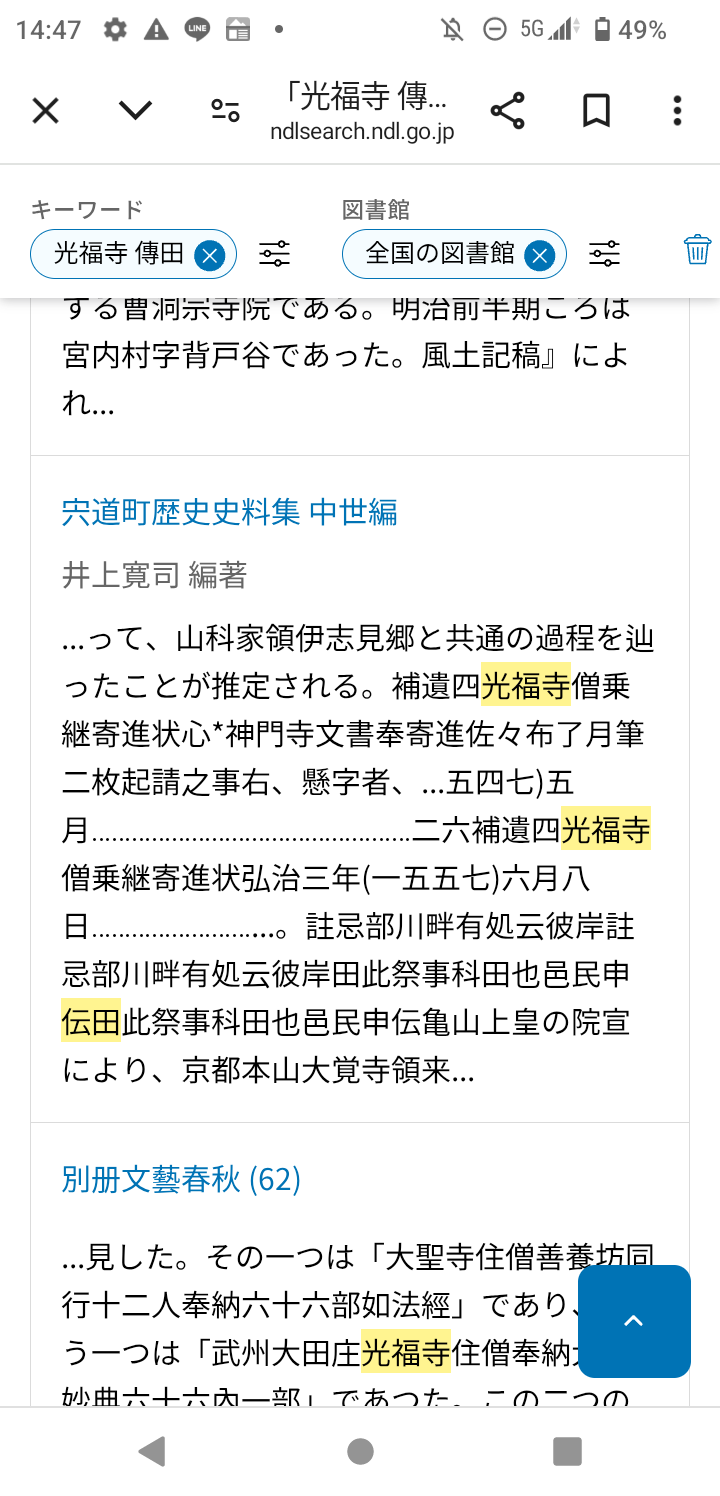The width and height of the screenshot is (720, 1496).
Task: Clear the 全国の図書館 library chip
Action: (539, 255)
